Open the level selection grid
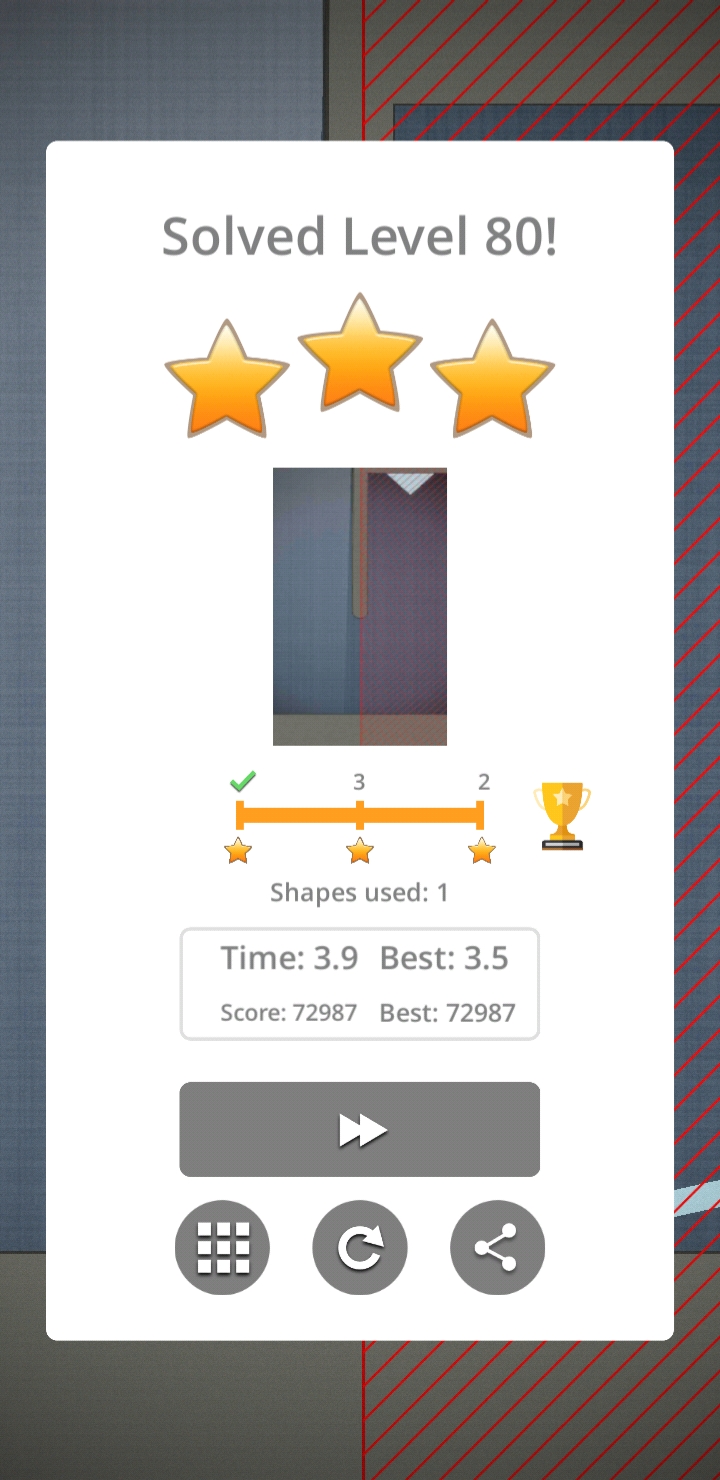The image size is (720, 1480). [222, 1247]
